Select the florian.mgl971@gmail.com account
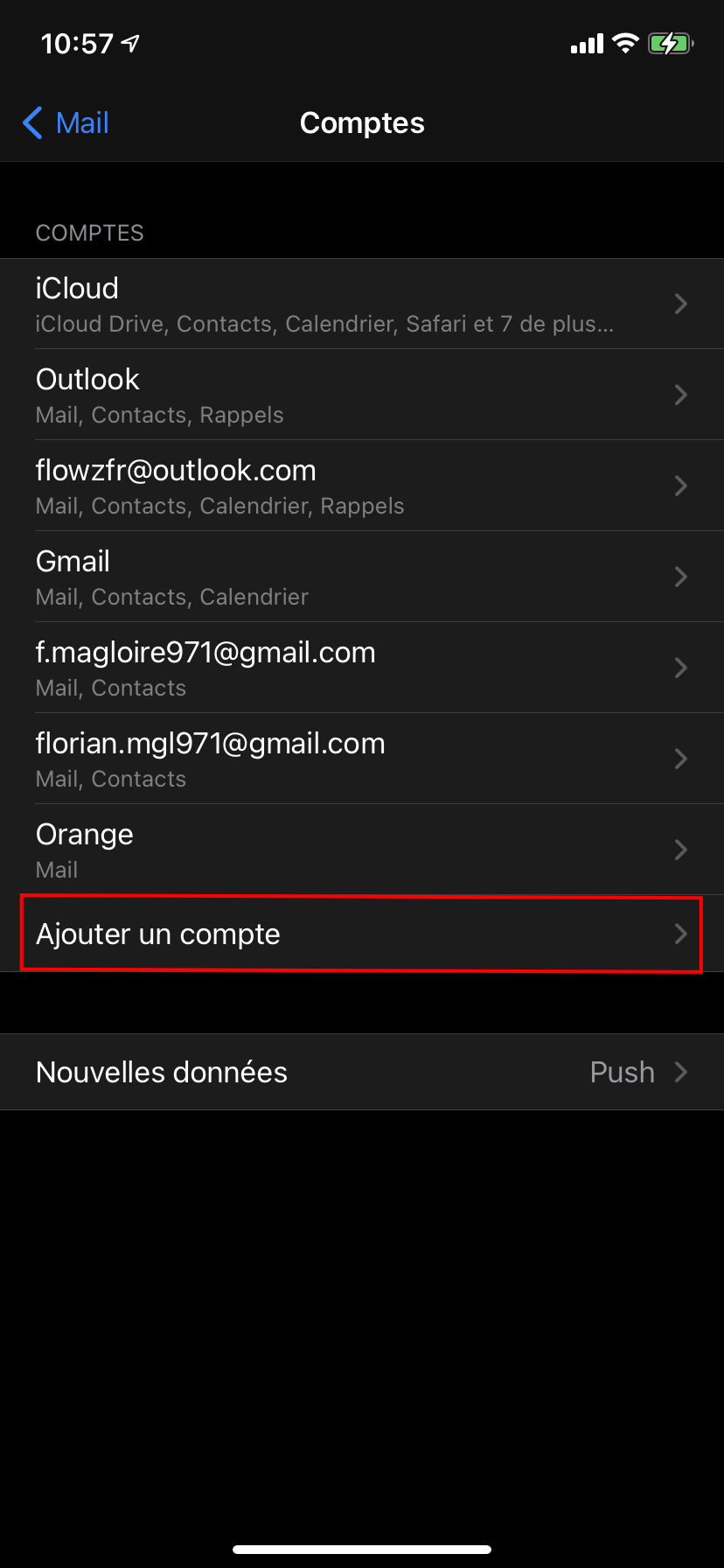This screenshot has width=724, height=1568. [x=362, y=759]
